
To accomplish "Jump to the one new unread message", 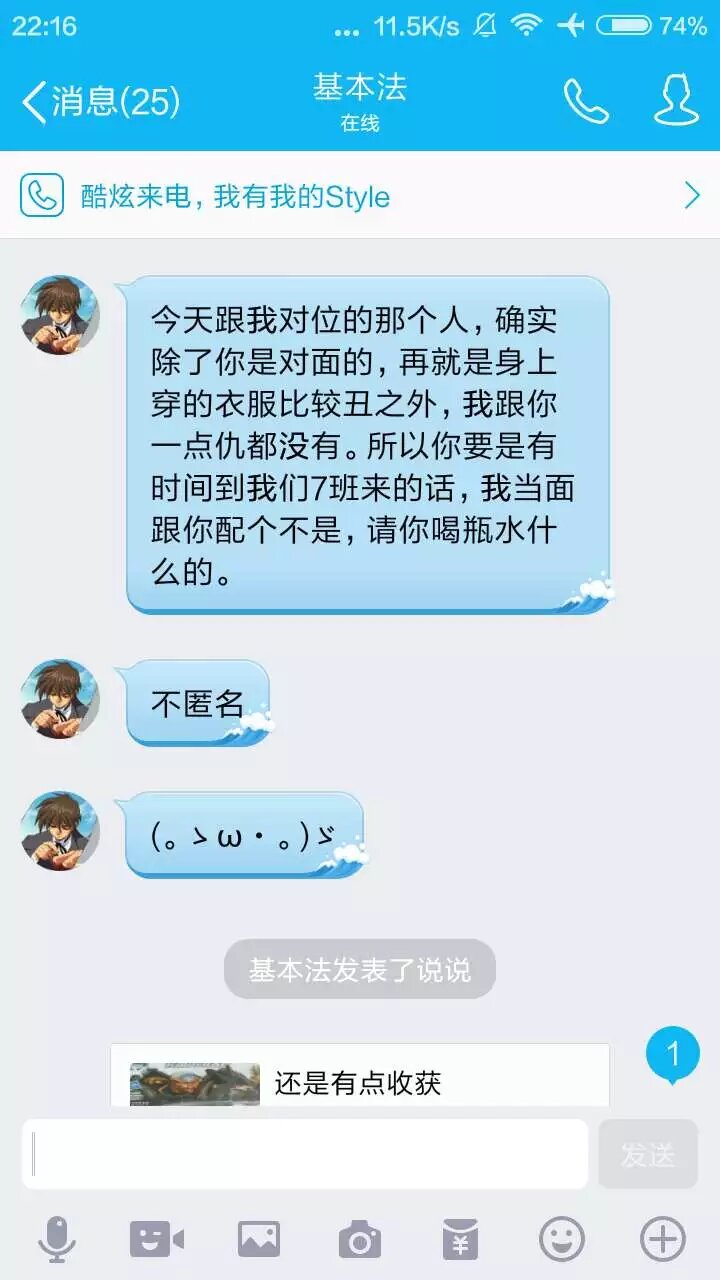I will pos(672,1054).
